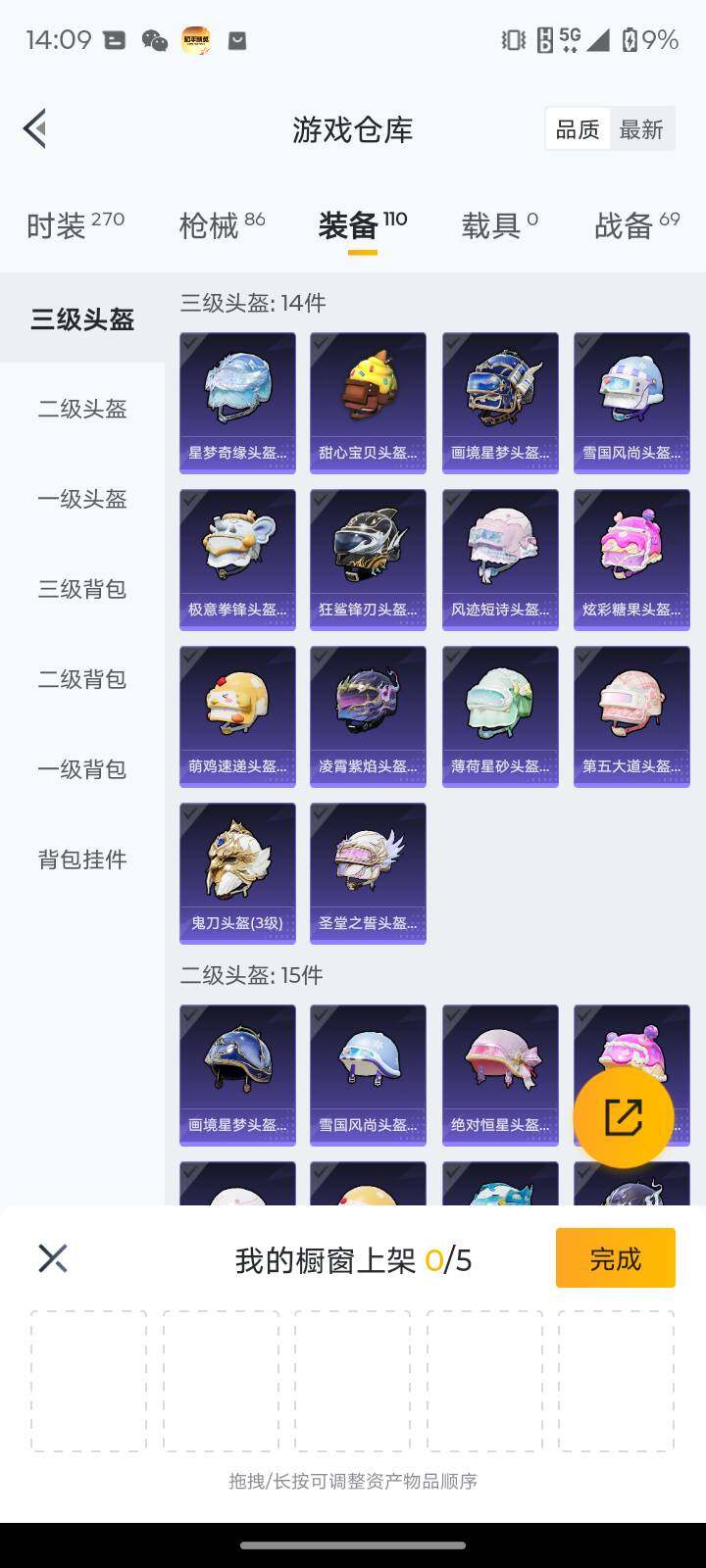706x1568 pixels.
Task: Choose the 狂鲨锋刃头盔 tile
Action: click(x=368, y=560)
